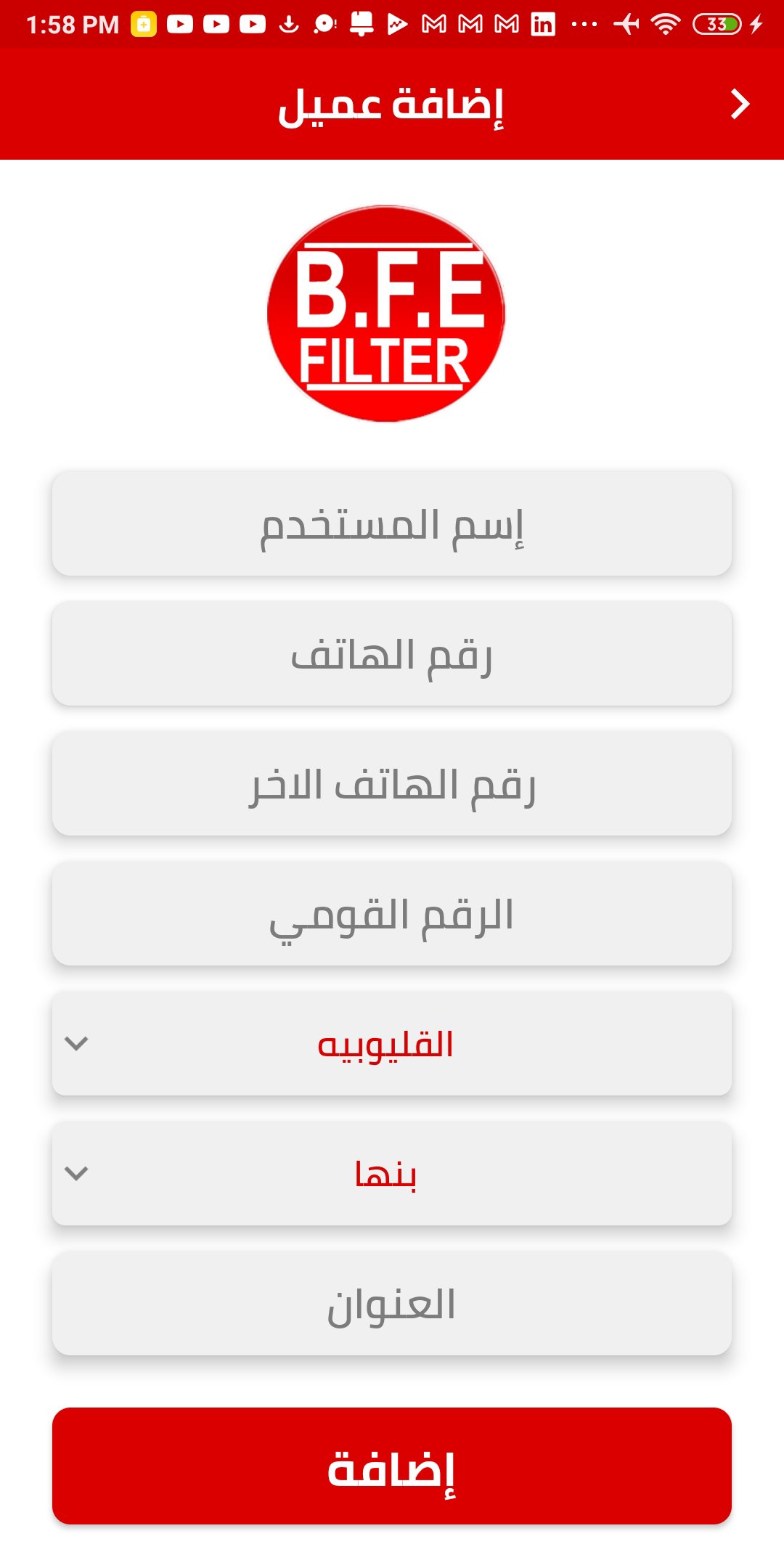Select the phone number field (رقم الهاتف)

(x=392, y=653)
